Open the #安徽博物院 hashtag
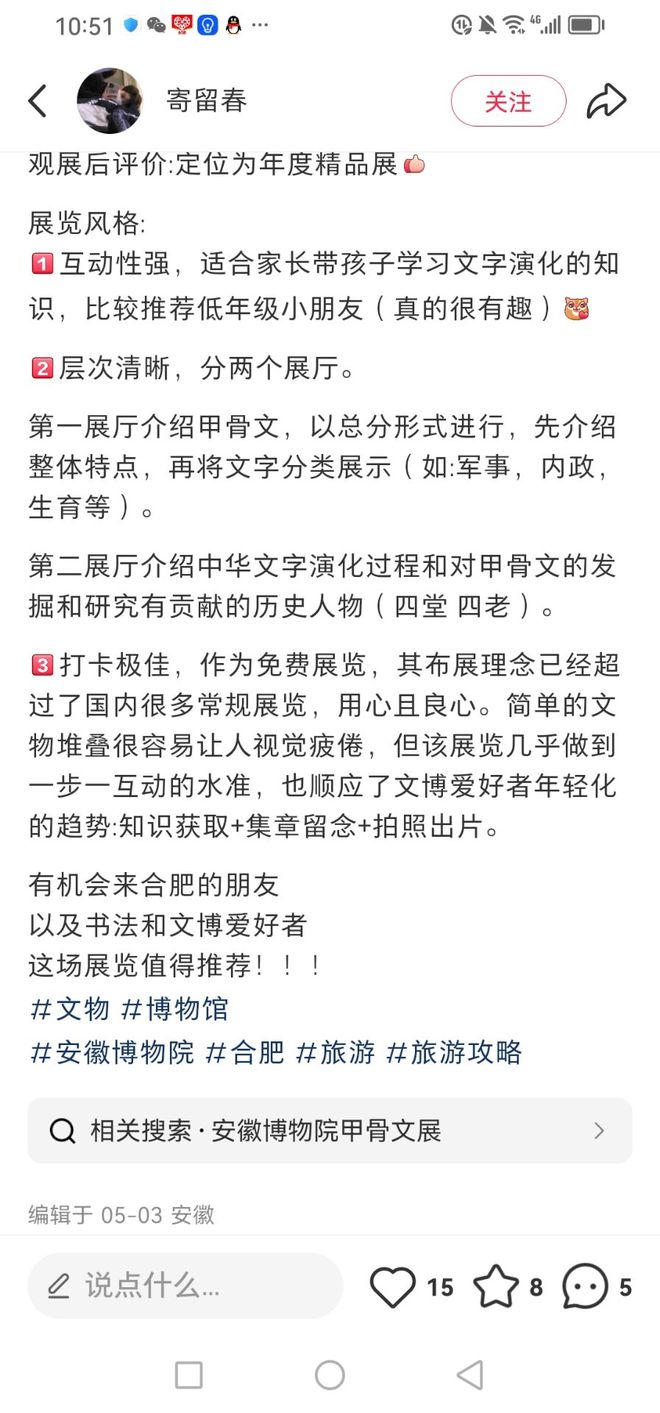 tap(112, 1052)
